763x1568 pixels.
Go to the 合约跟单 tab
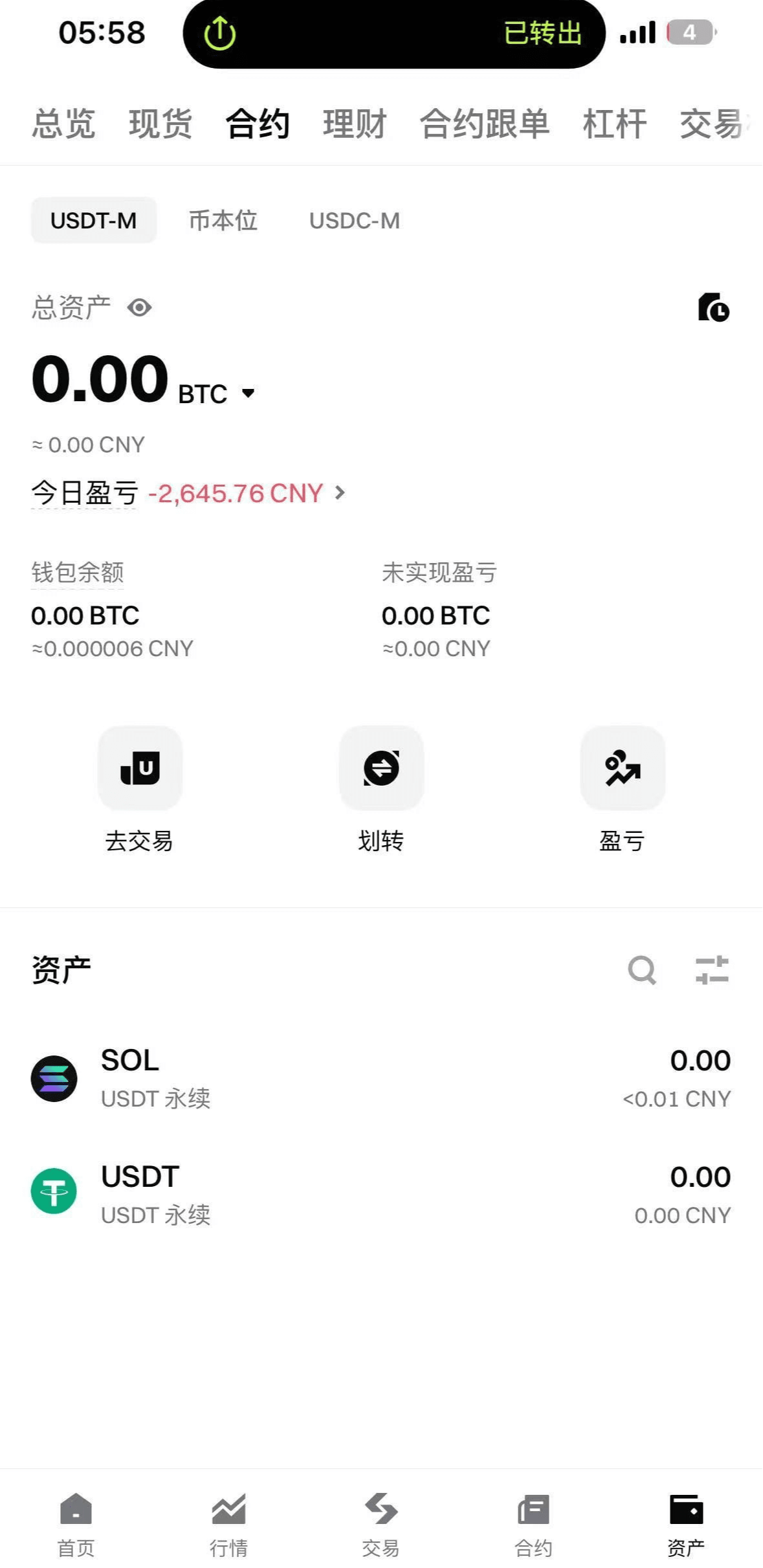tap(485, 124)
